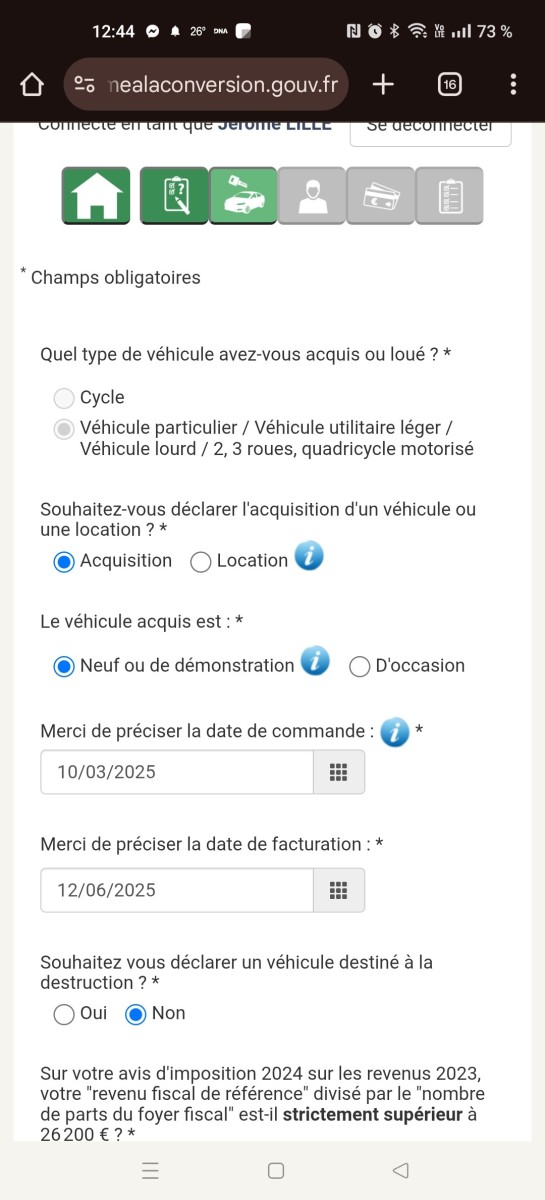
Task: Edit the billing date field 12/06/2025
Action: coord(177,890)
